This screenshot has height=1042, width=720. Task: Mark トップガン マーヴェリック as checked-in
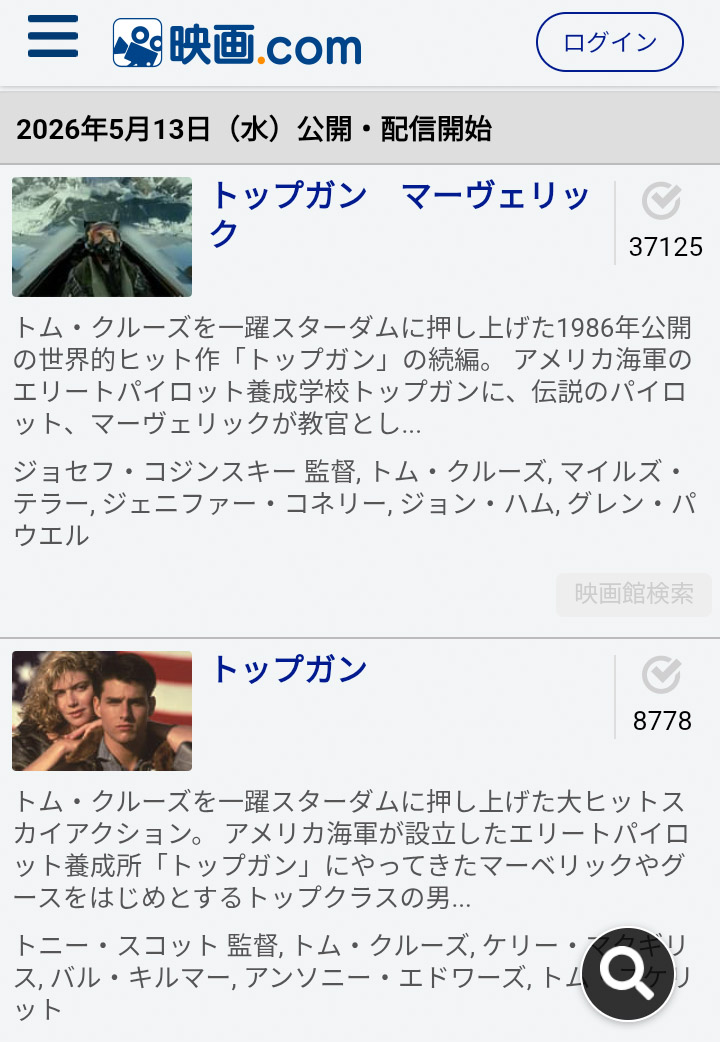(661, 201)
